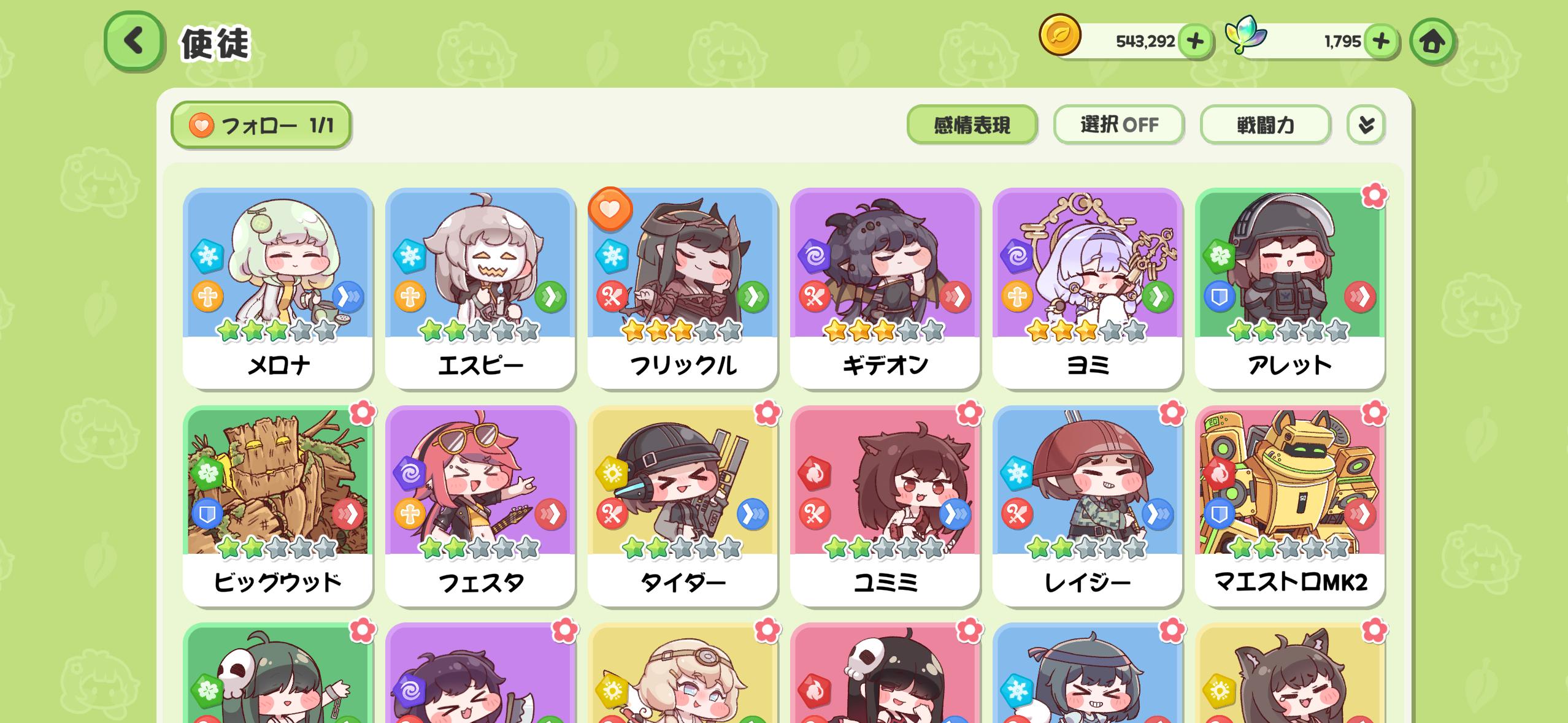Open the 感情表現 option
1568x723 pixels.
pyautogui.click(x=972, y=125)
